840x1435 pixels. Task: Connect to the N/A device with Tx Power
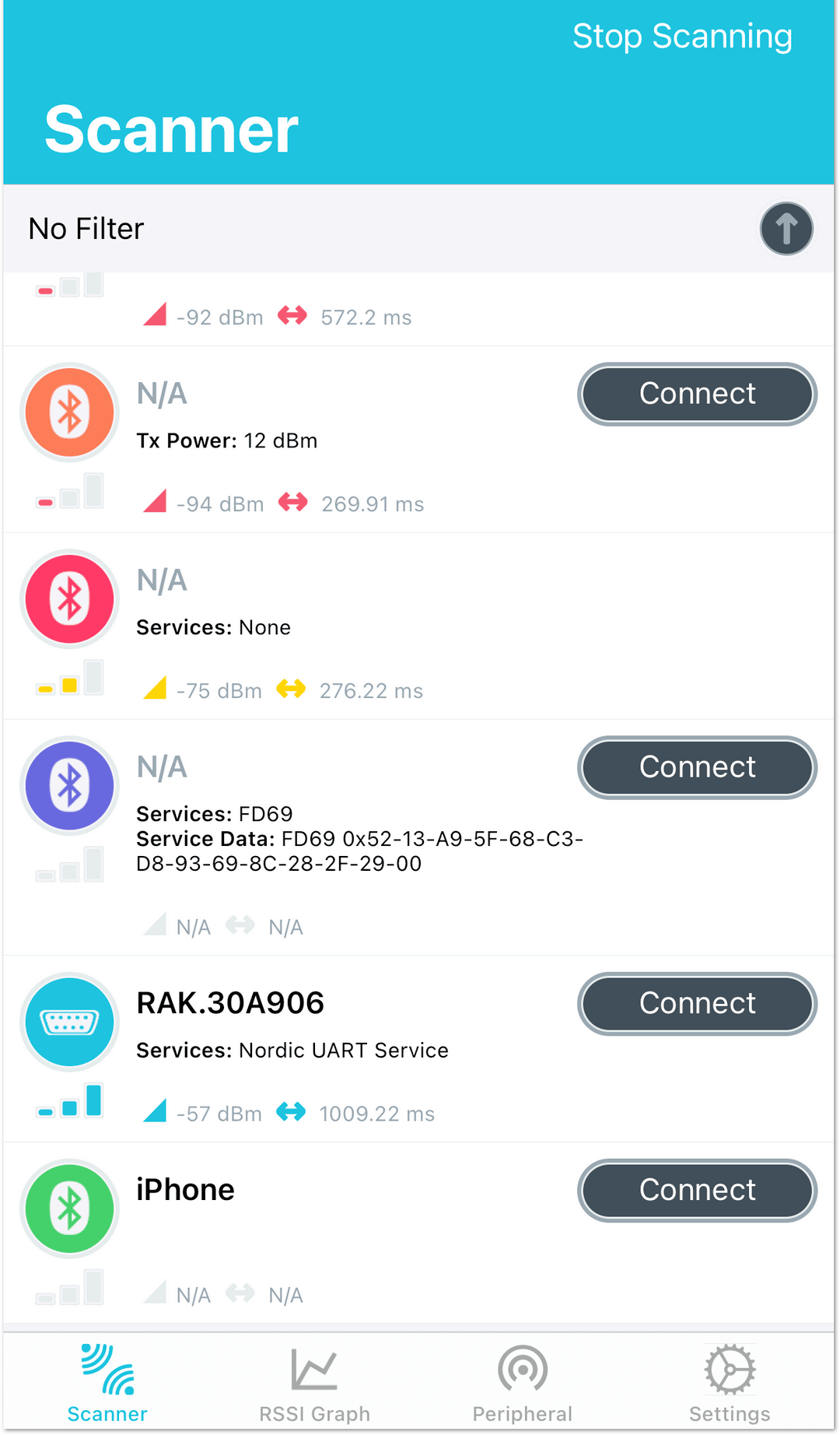pyautogui.click(x=697, y=394)
